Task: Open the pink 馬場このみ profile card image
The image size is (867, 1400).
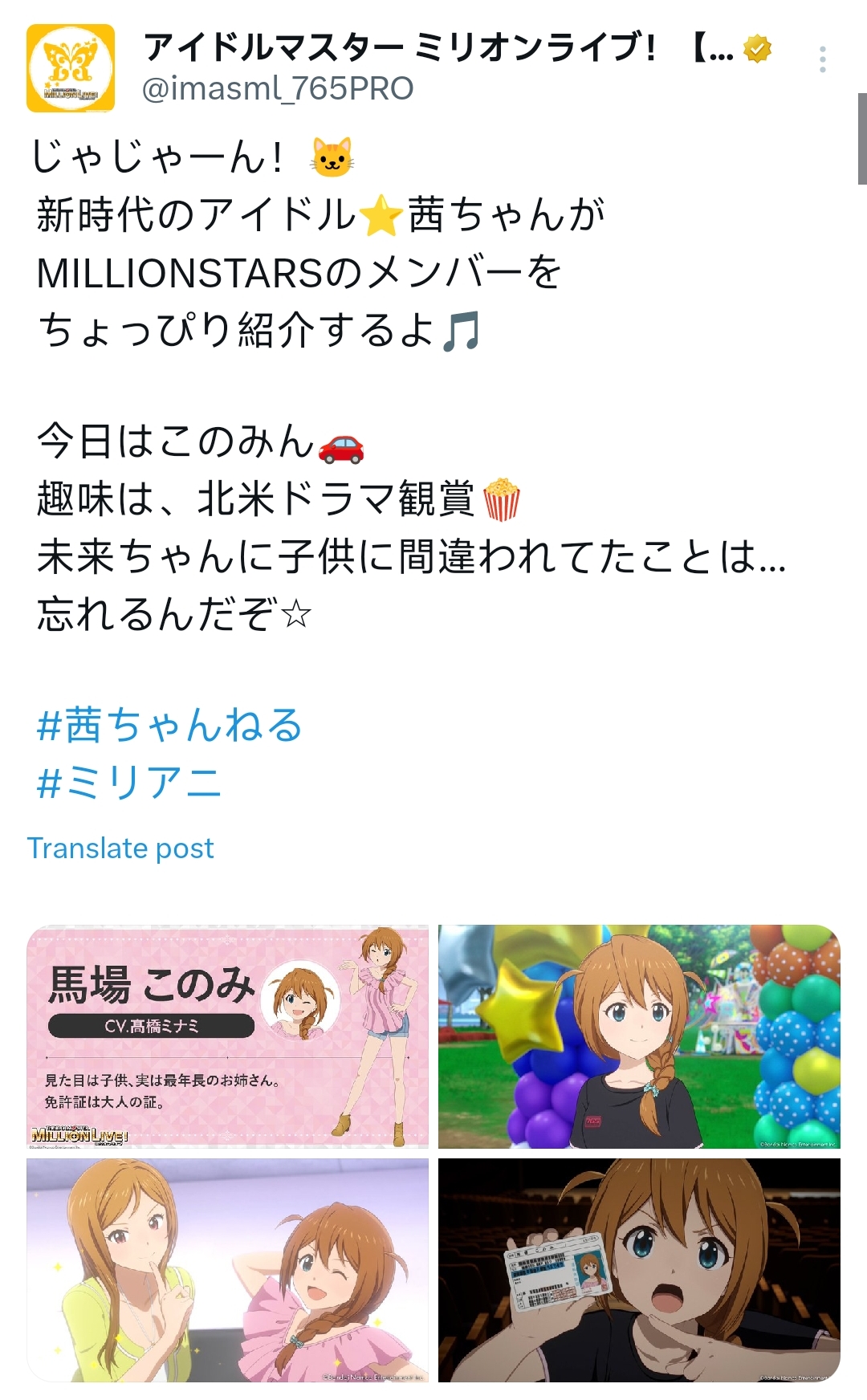Action: [228, 1036]
